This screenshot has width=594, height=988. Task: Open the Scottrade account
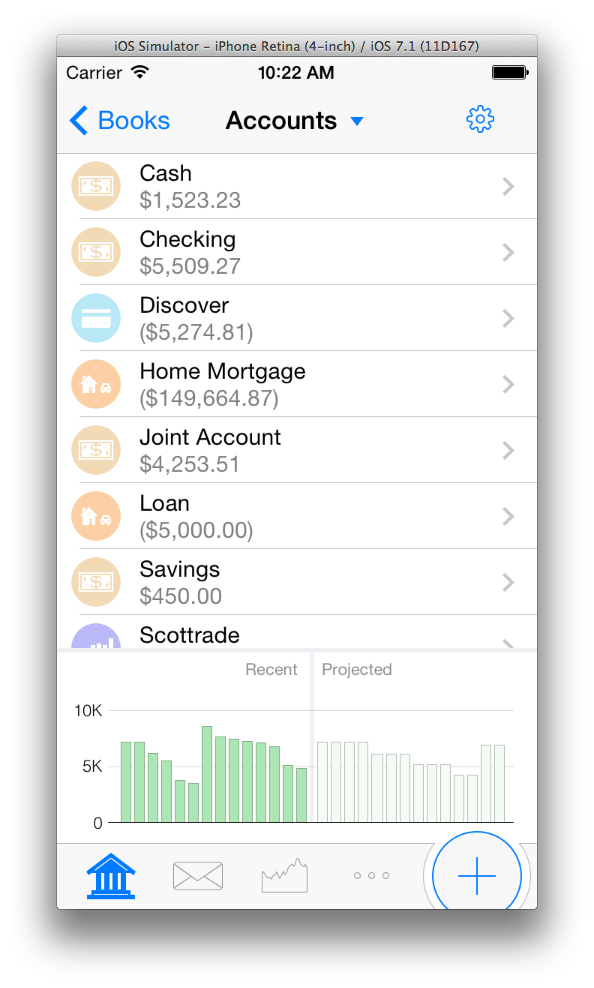[297, 633]
